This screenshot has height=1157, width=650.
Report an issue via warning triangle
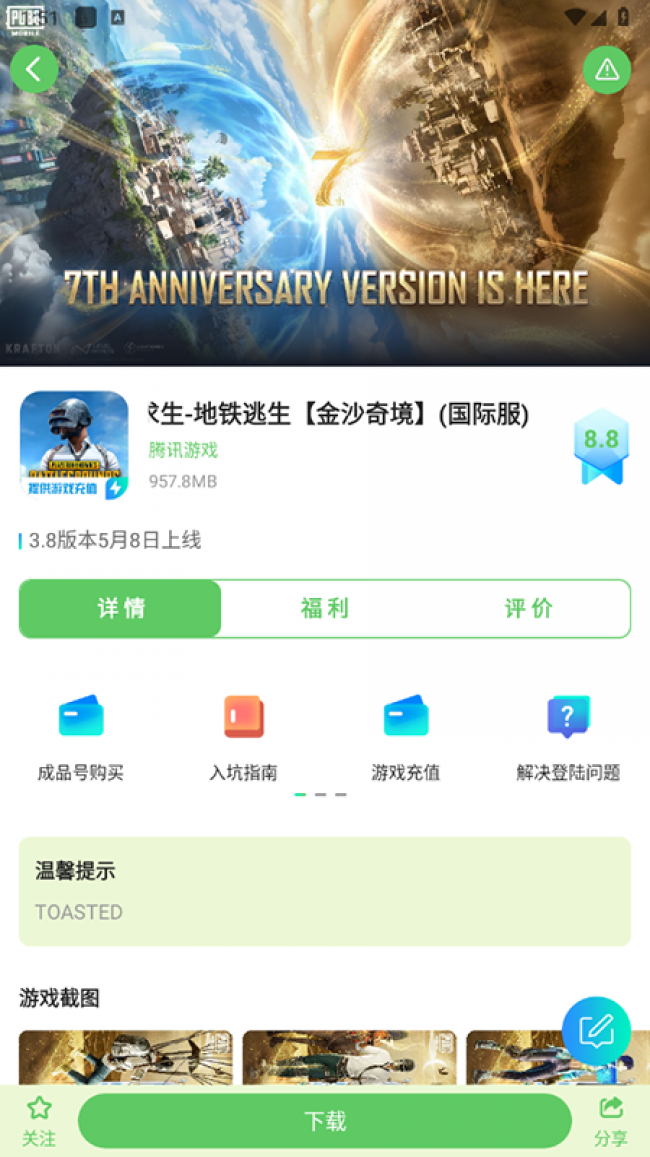pos(606,69)
